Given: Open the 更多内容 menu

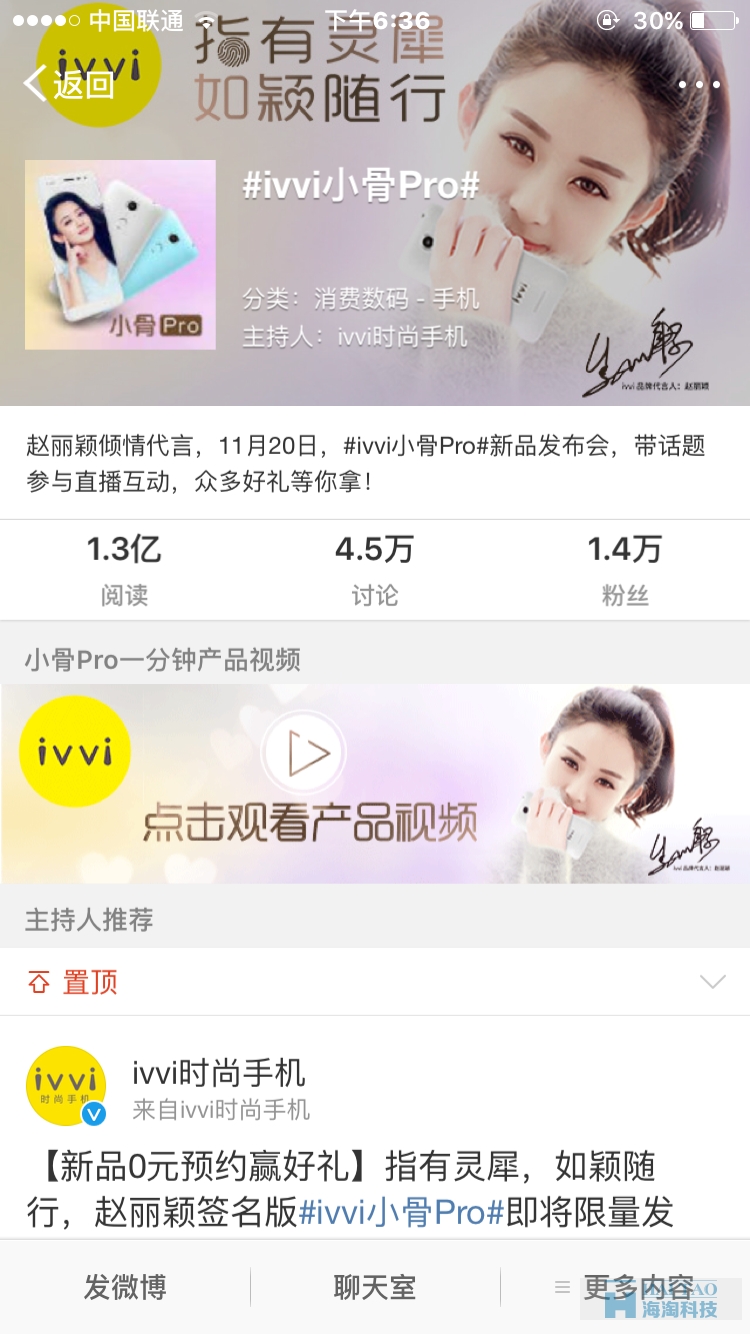Looking at the screenshot, I should 625,1287.
